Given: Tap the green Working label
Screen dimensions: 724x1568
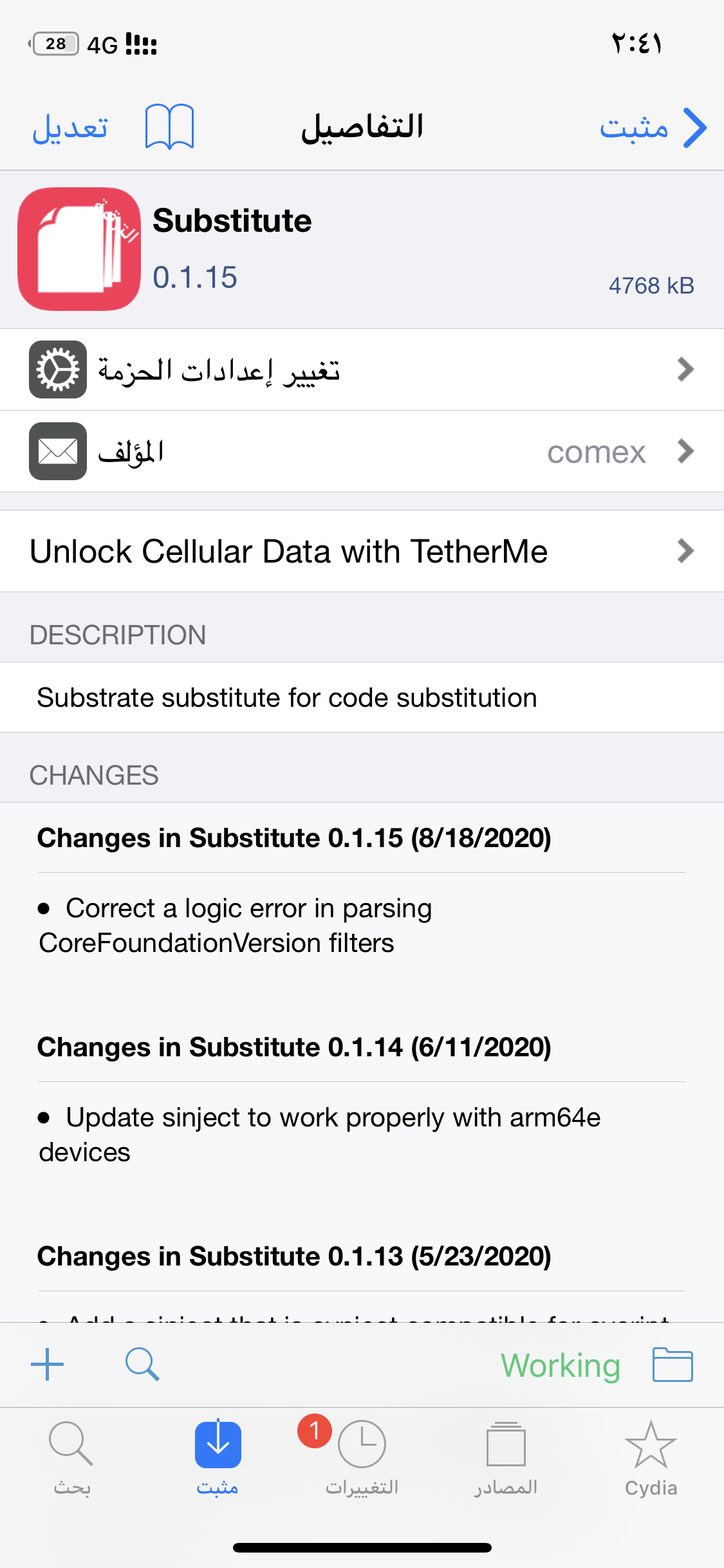Looking at the screenshot, I should pos(561,1365).
